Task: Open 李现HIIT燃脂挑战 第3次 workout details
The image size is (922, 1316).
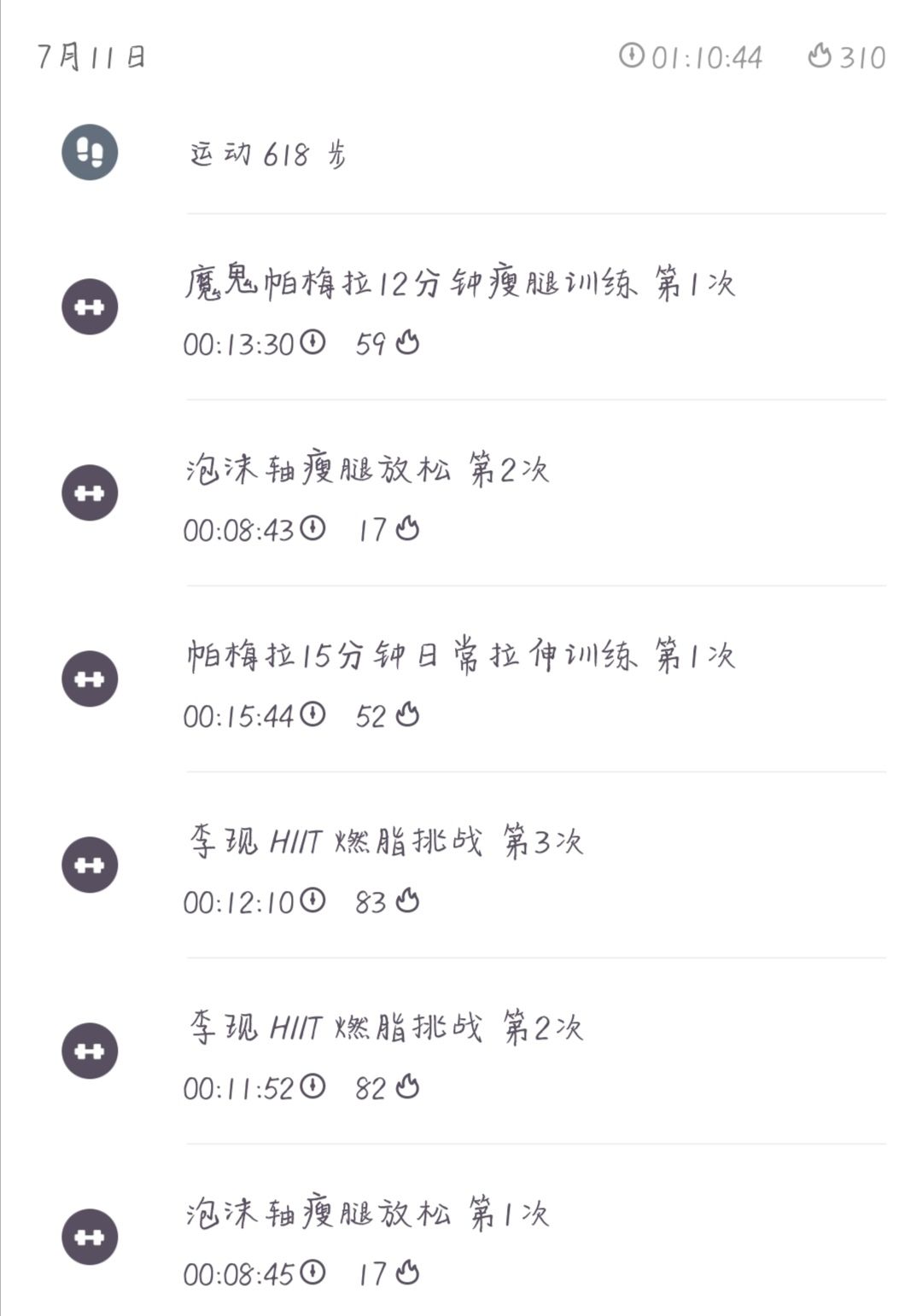Action: click(386, 842)
